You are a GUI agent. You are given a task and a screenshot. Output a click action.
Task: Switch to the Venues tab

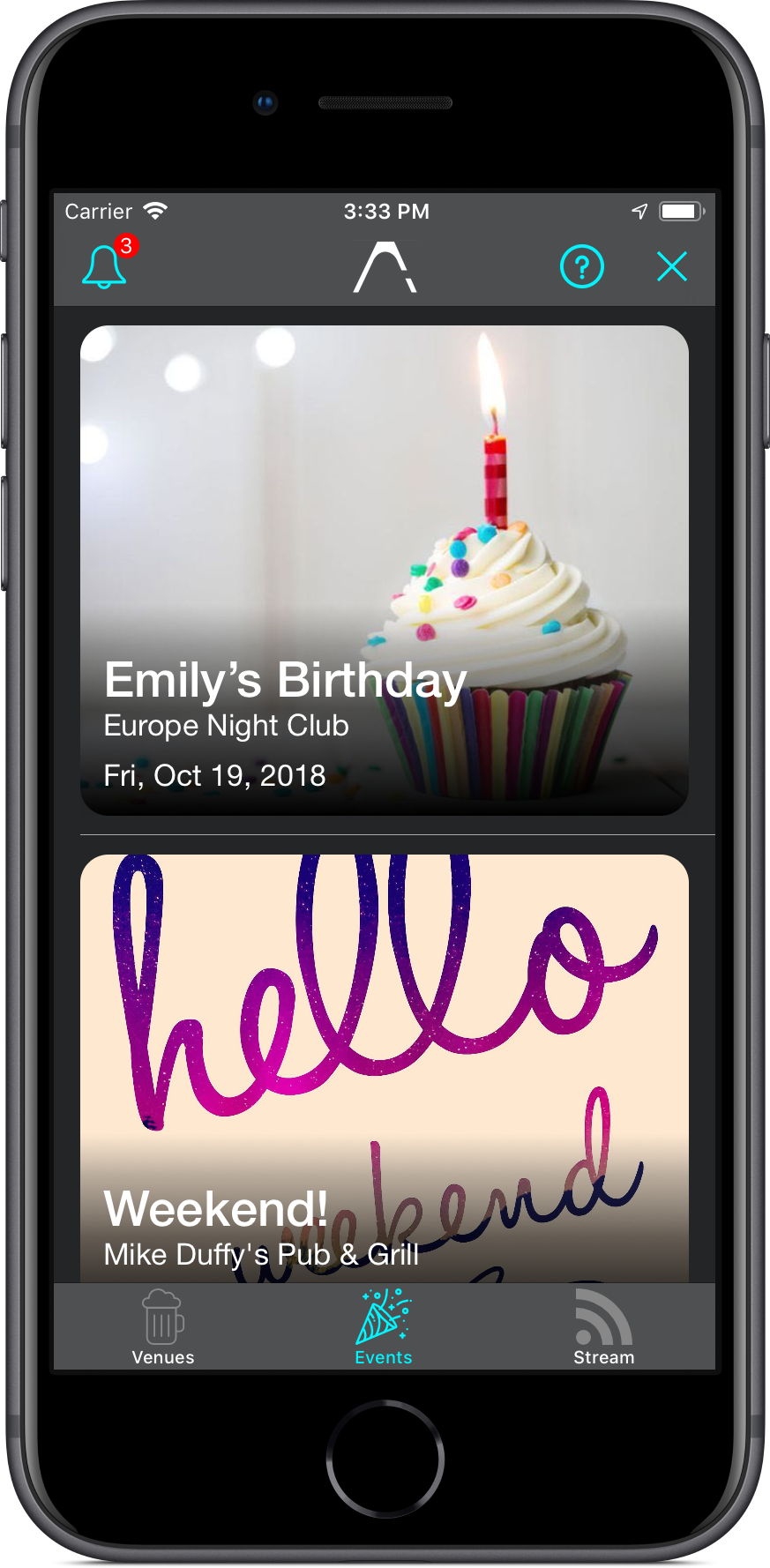[x=163, y=1327]
